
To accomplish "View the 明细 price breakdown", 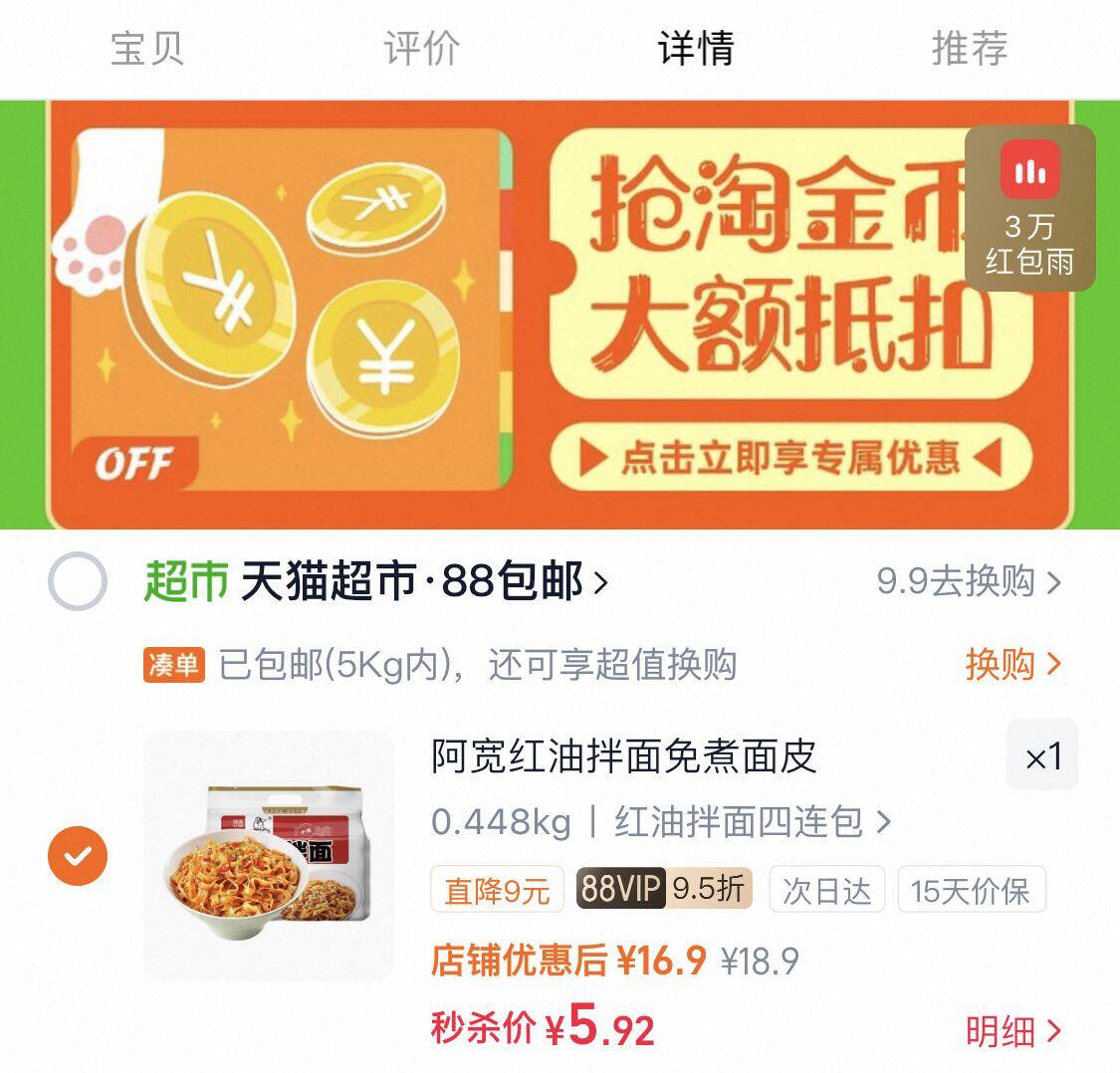I will [1012, 1031].
